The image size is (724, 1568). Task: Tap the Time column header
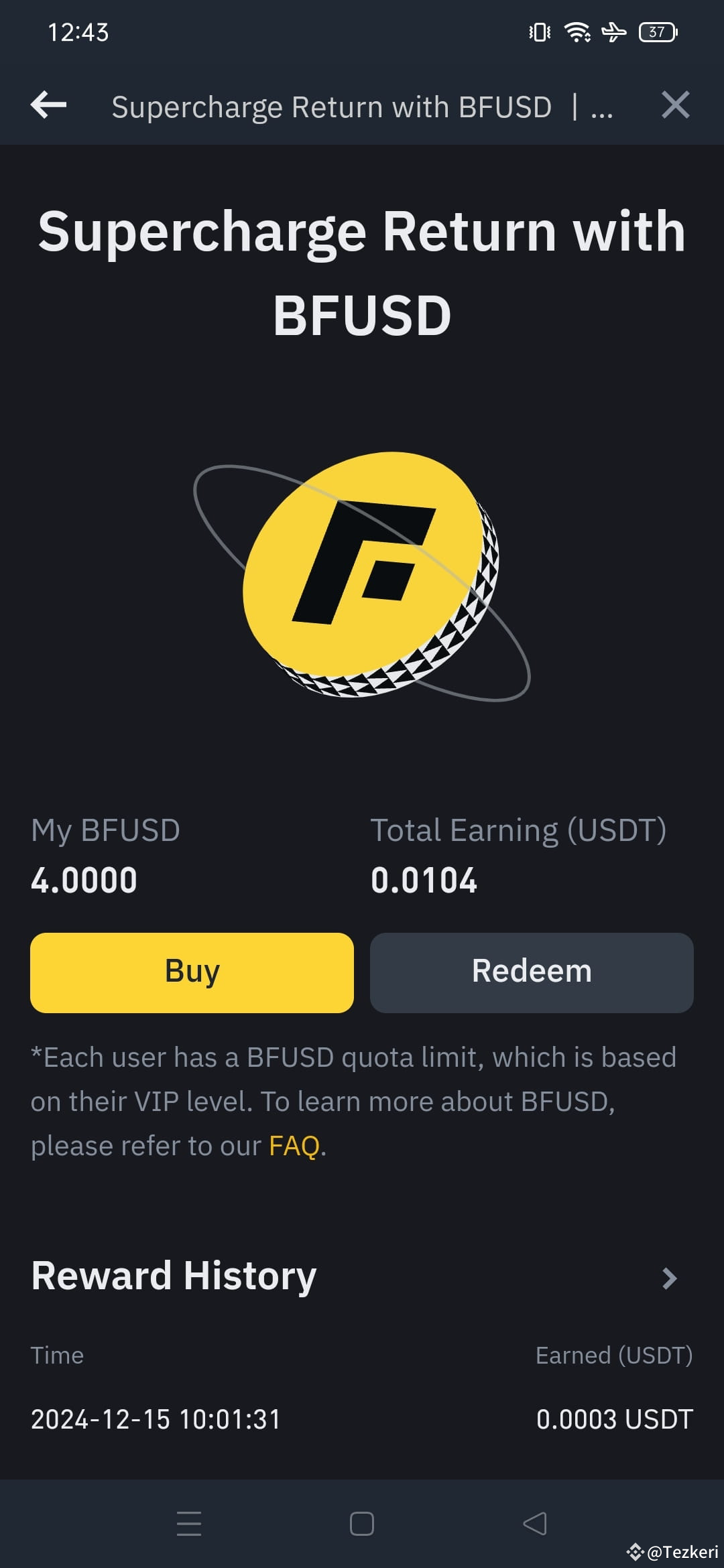click(57, 1355)
